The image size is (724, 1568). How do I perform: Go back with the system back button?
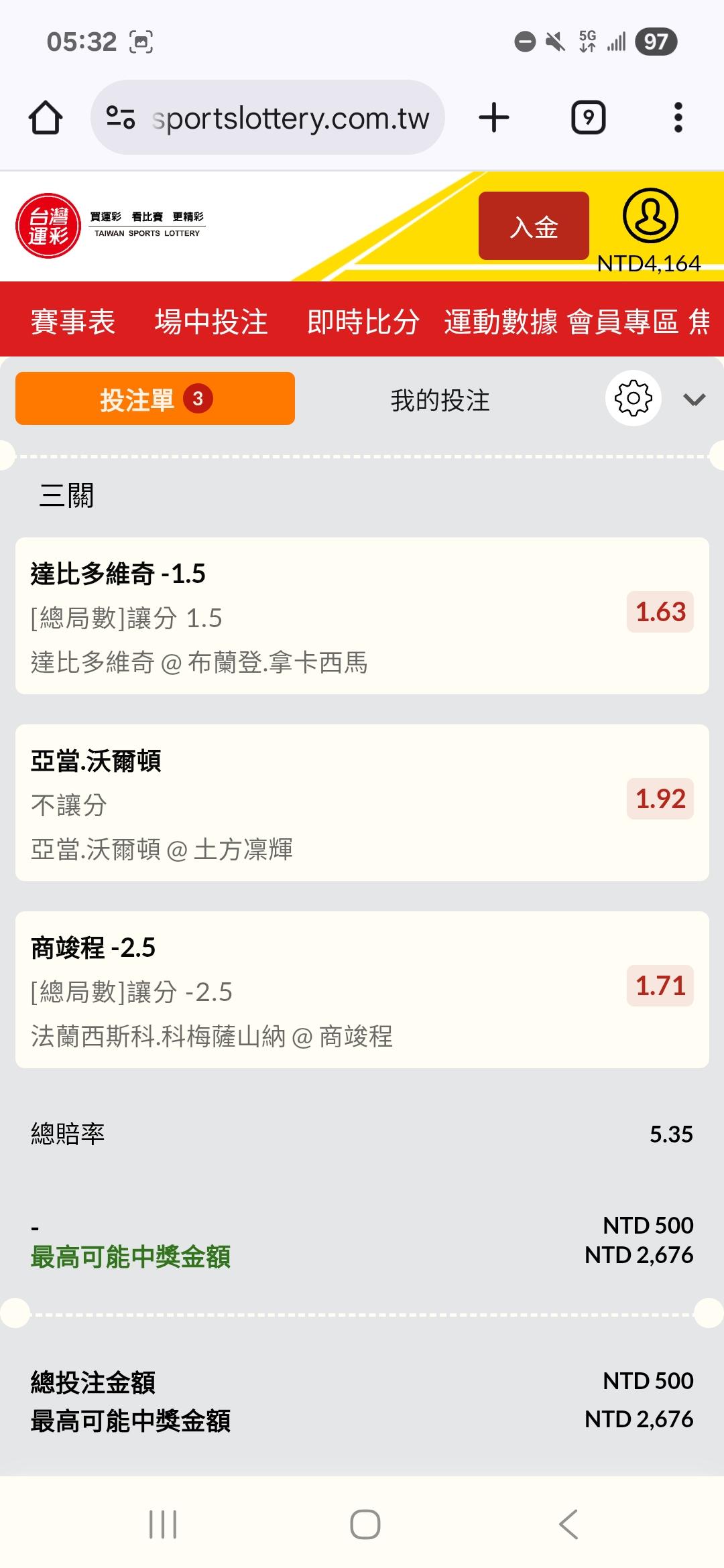(568, 1524)
